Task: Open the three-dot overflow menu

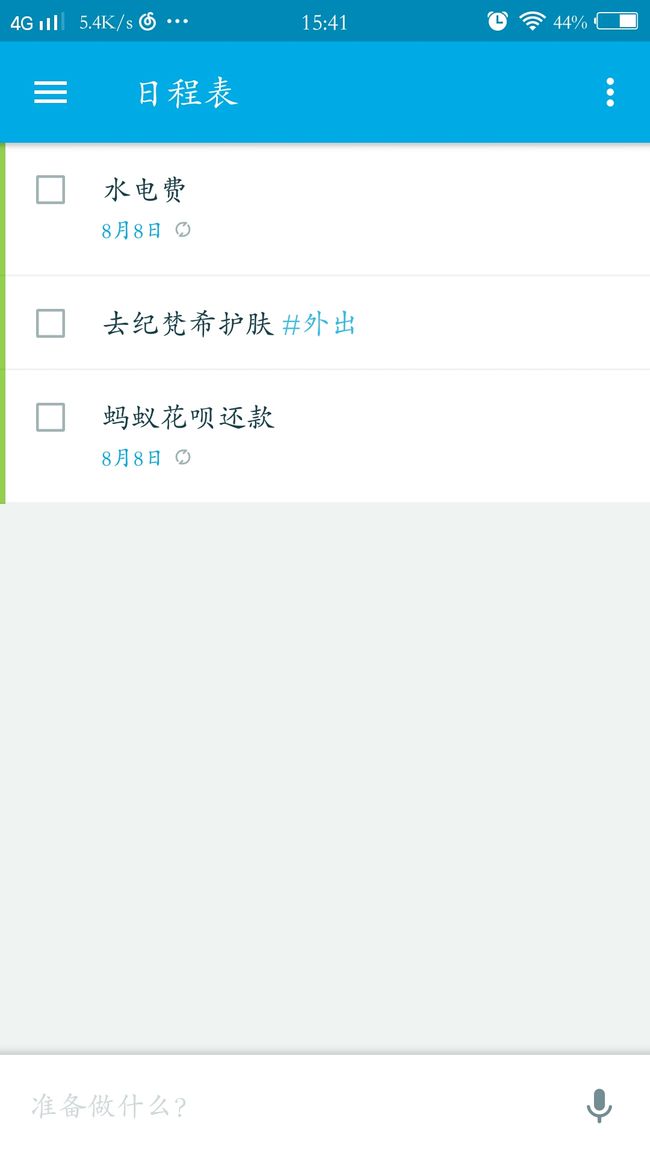Action: tap(609, 92)
